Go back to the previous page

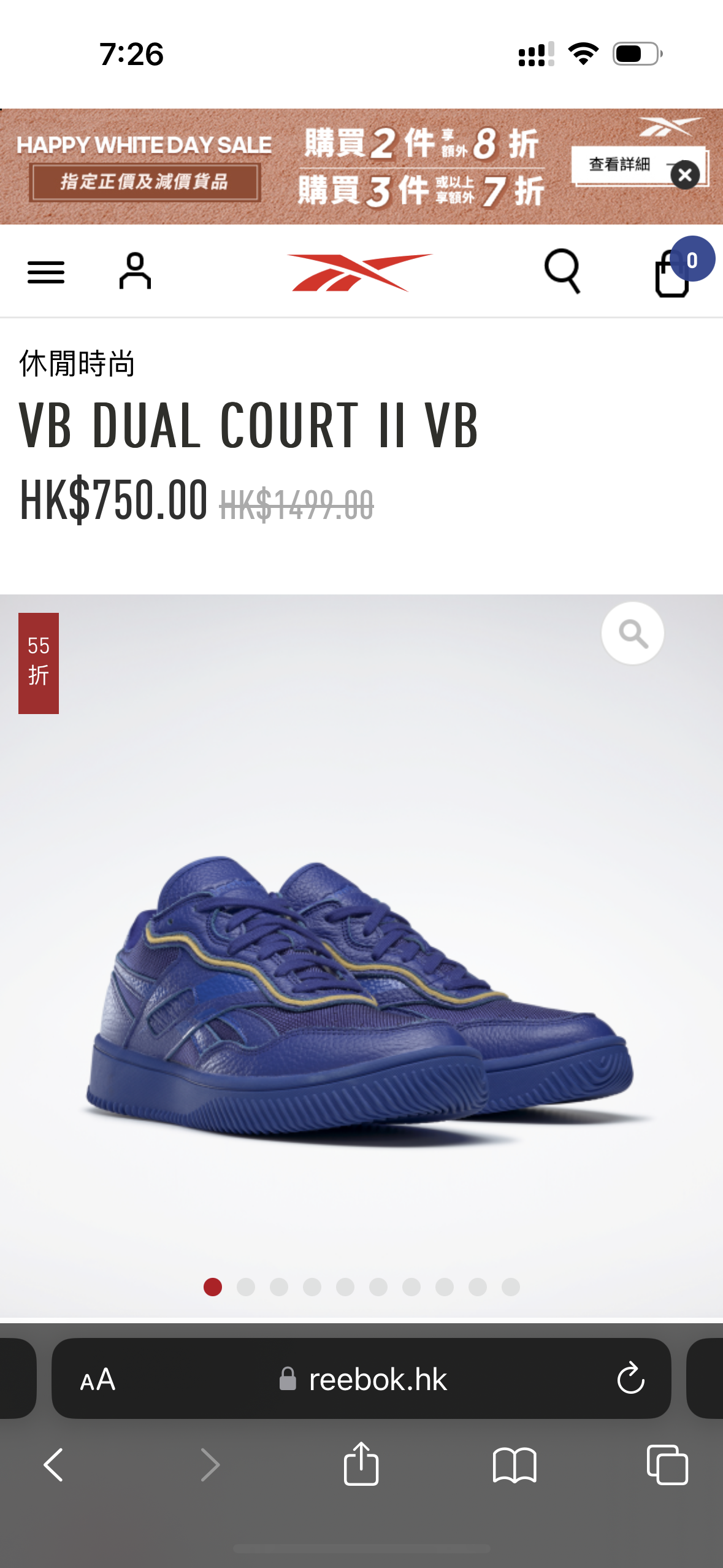(54, 1465)
